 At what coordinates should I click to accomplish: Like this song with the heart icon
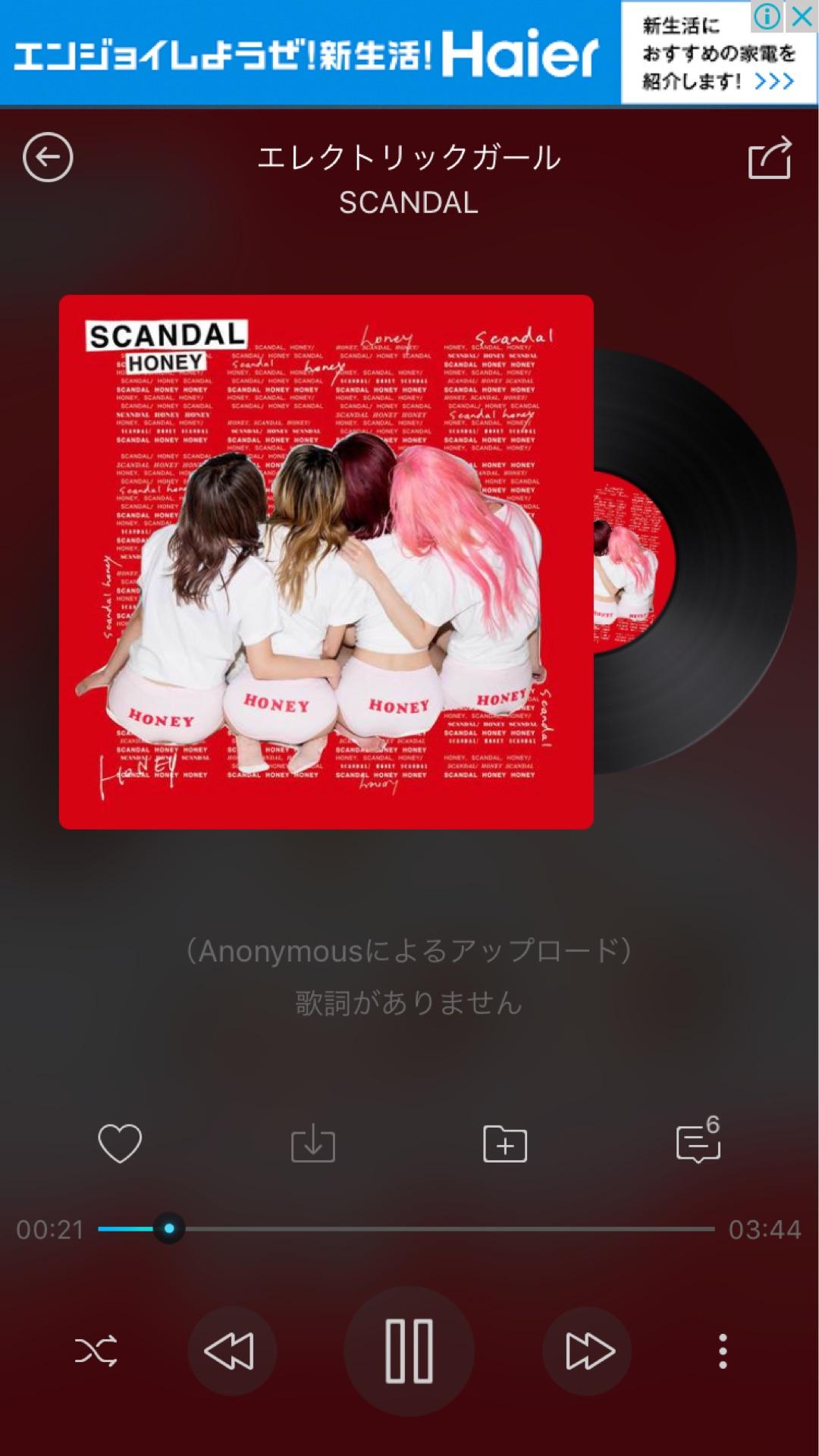[x=120, y=1143]
